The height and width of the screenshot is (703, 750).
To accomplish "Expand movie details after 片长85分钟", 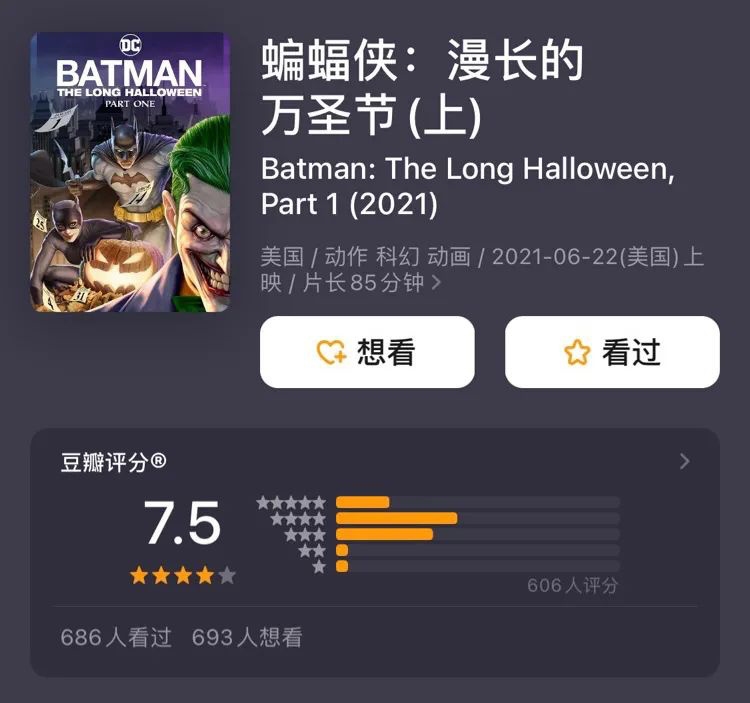I will pyautogui.click(x=436, y=283).
